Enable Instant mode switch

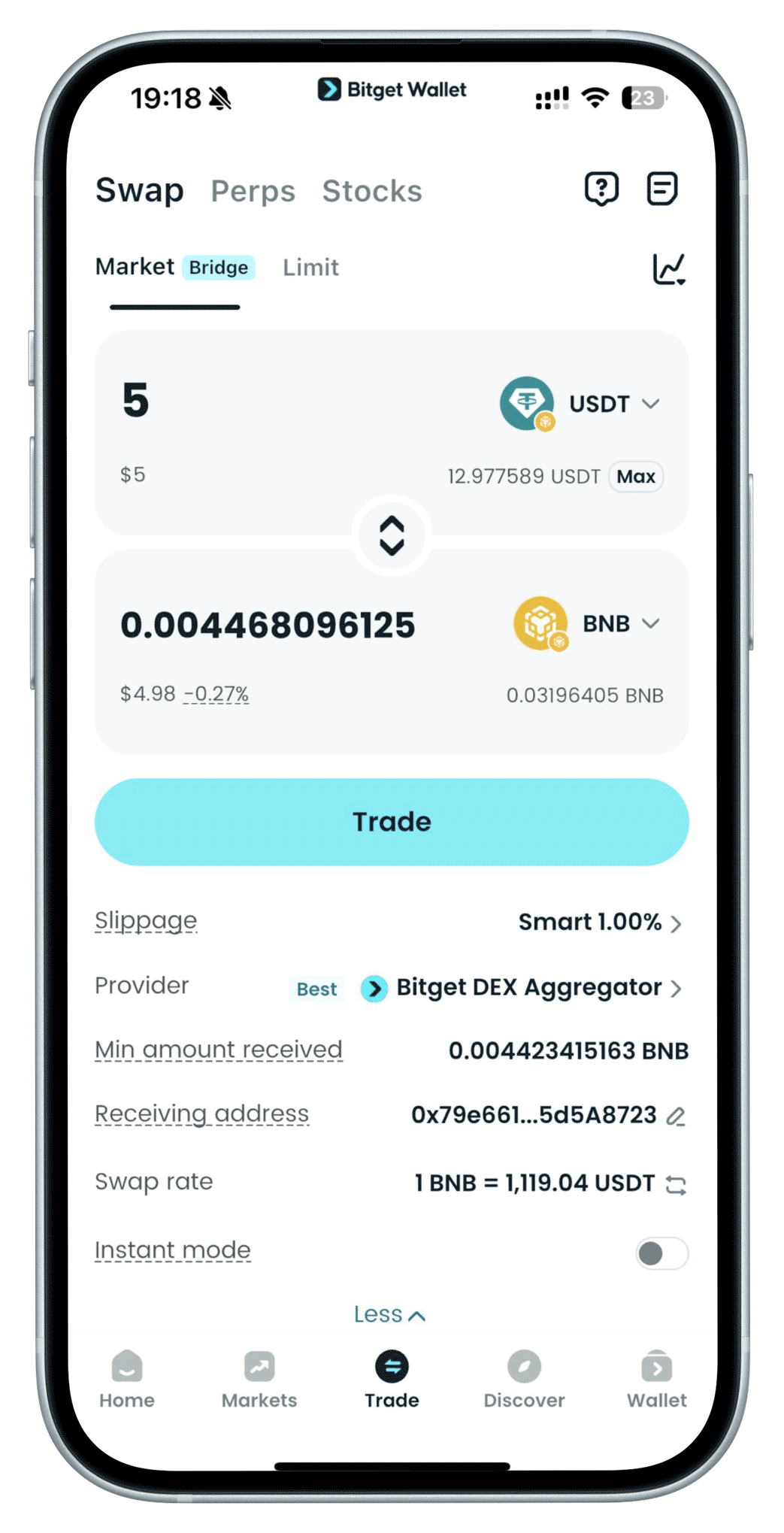(x=661, y=1253)
